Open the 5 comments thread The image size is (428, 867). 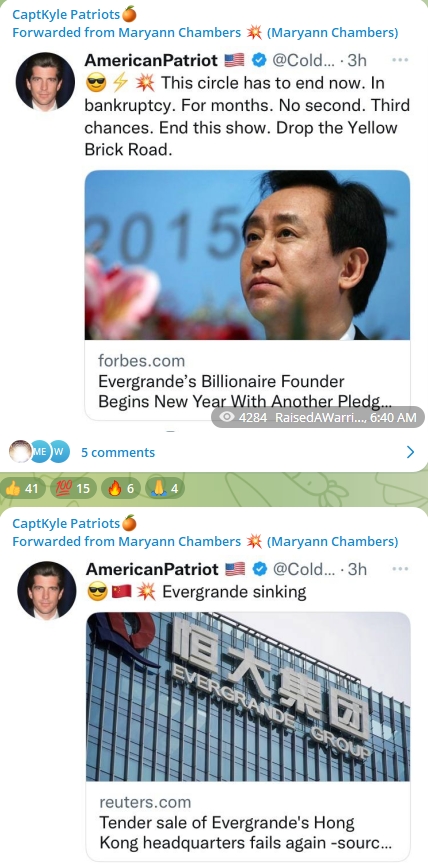tap(118, 452)
